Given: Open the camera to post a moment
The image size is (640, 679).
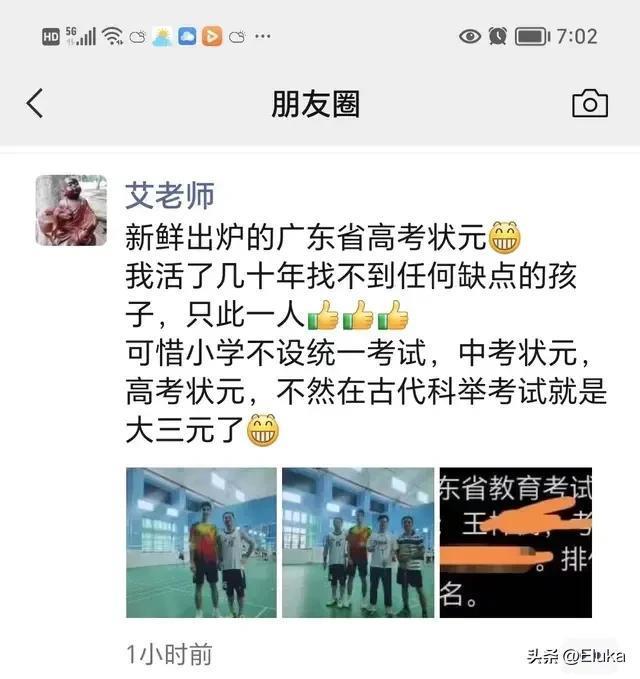Looking at the screenshot, I should tap(589, 104).
